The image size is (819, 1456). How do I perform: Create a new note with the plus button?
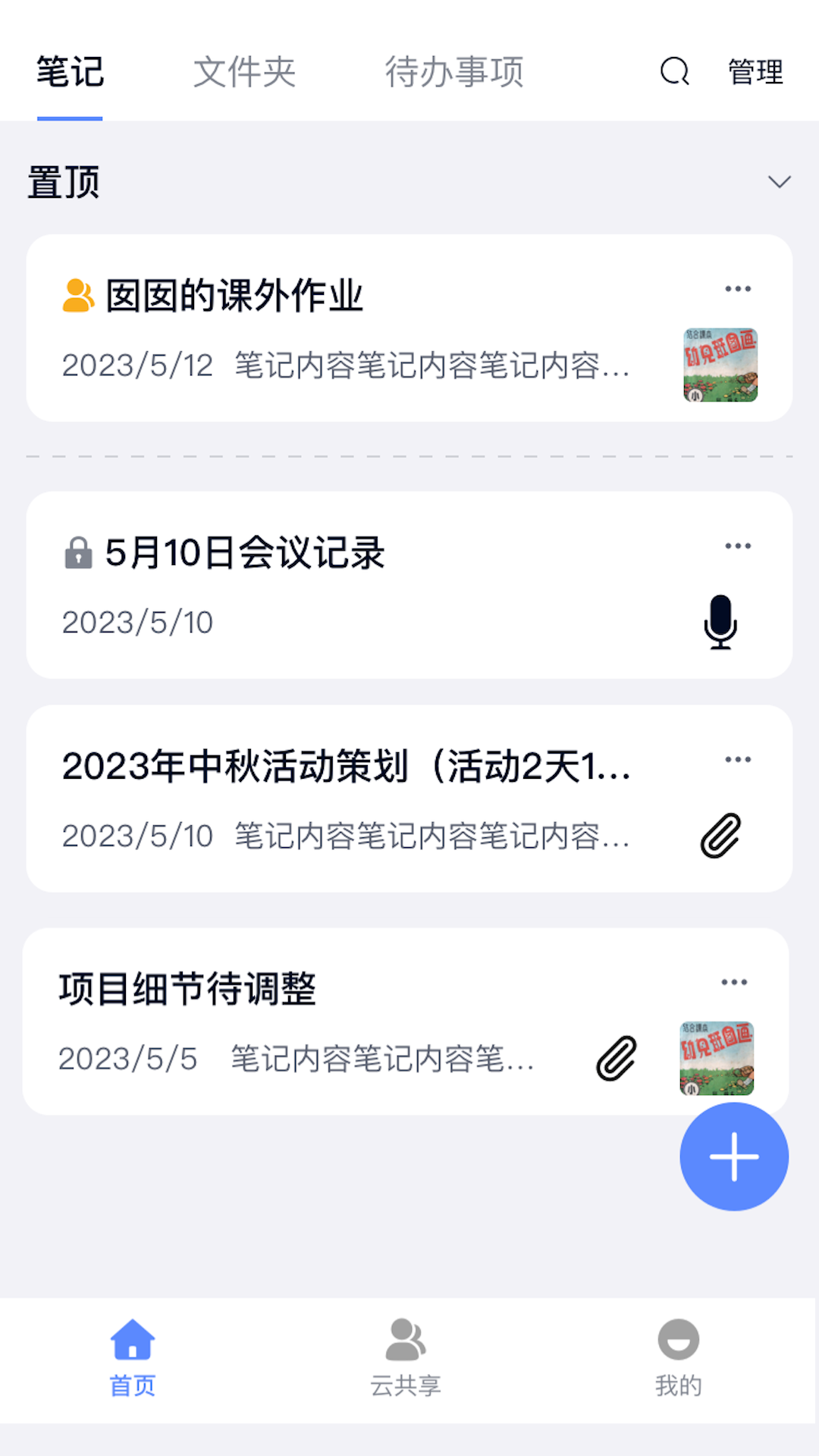[733, 1156]
